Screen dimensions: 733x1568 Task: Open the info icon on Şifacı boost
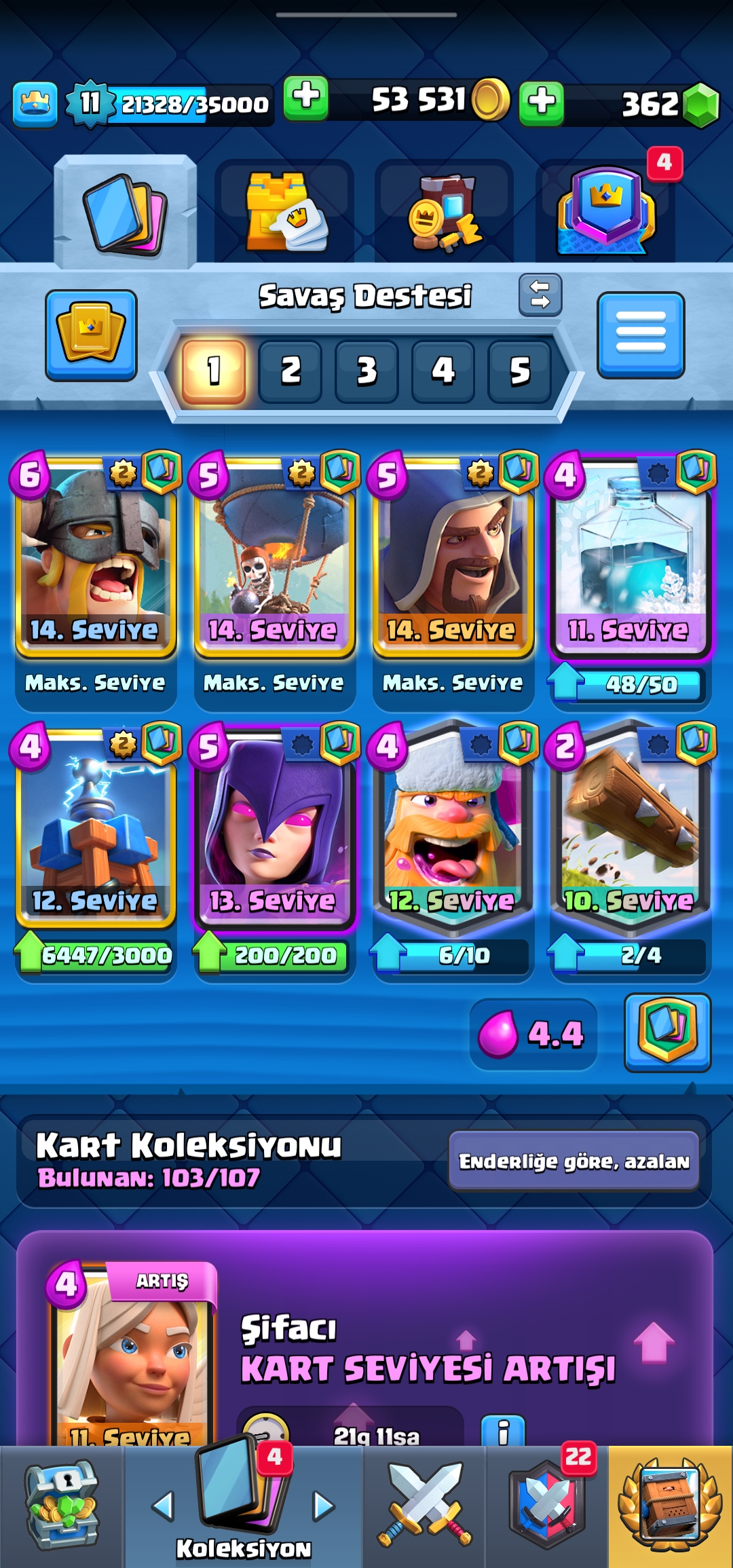pos(503,1431)
